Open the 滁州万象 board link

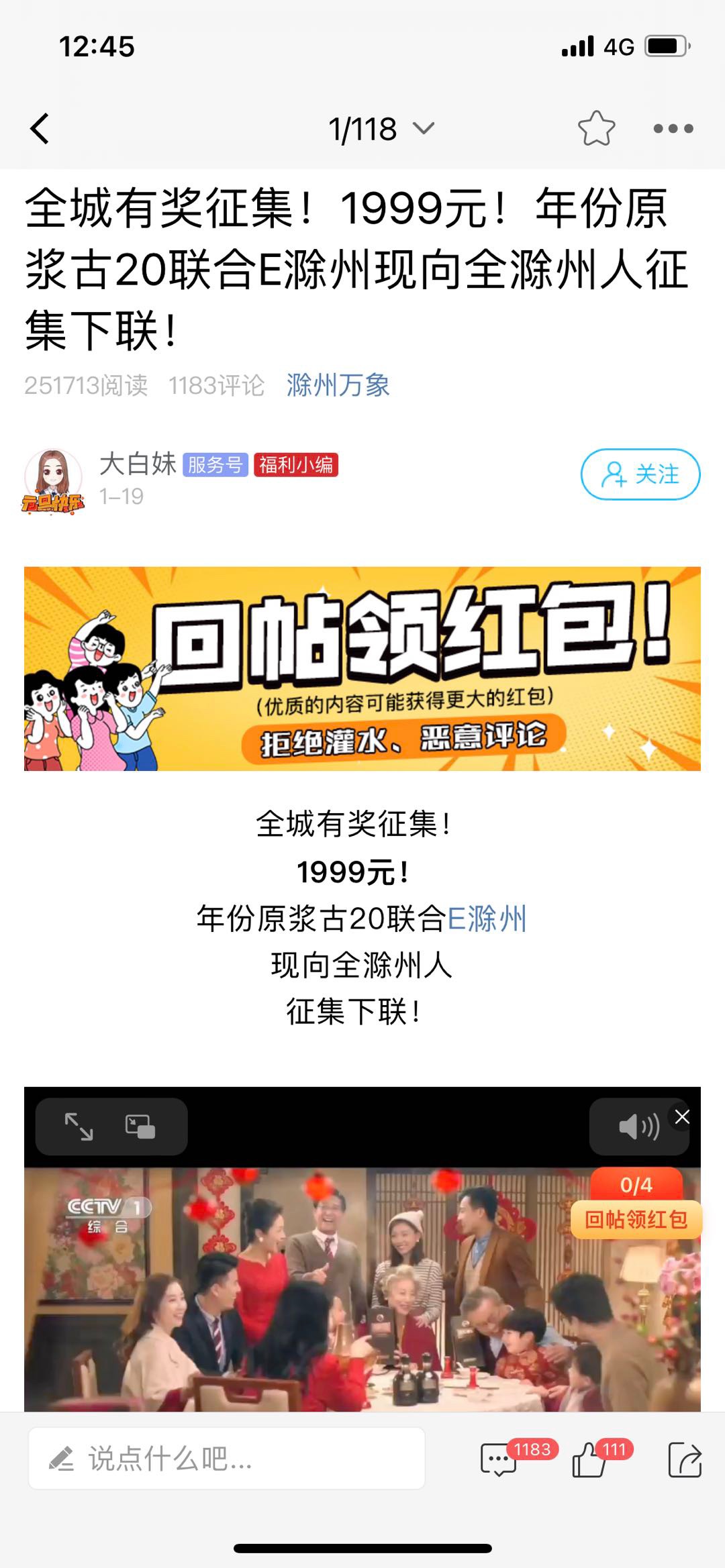click(338, 385)
